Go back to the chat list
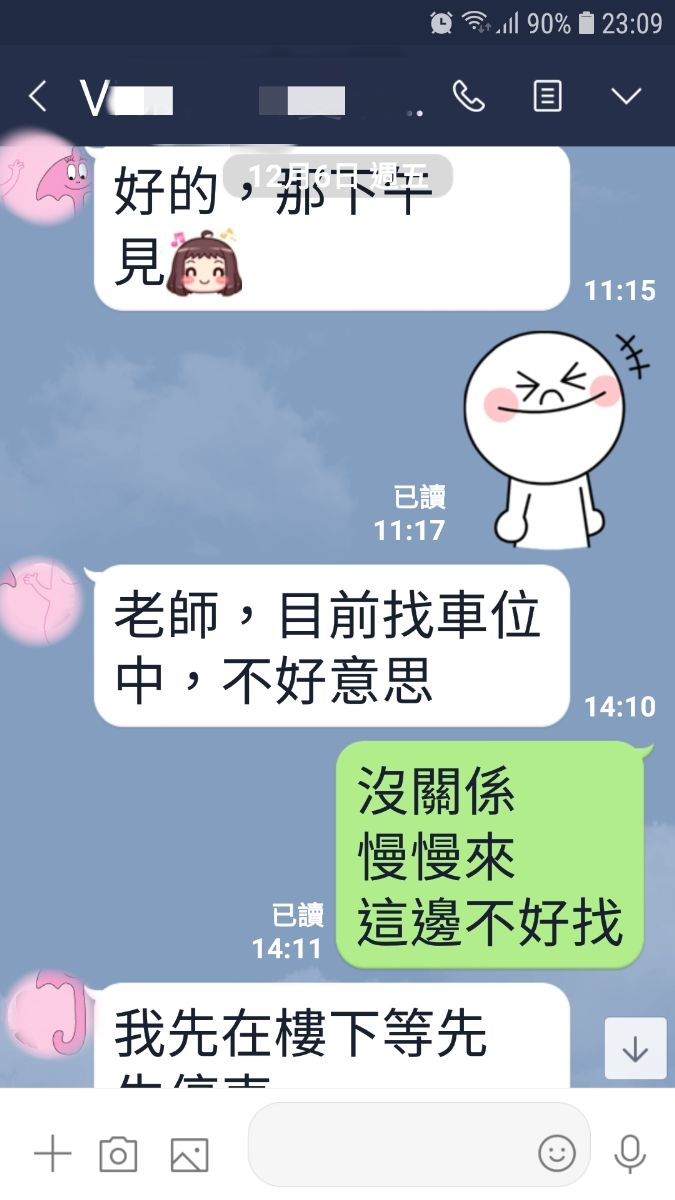Image resolution: width=675 pixels, height=1200 pixels. click(37, 97)
